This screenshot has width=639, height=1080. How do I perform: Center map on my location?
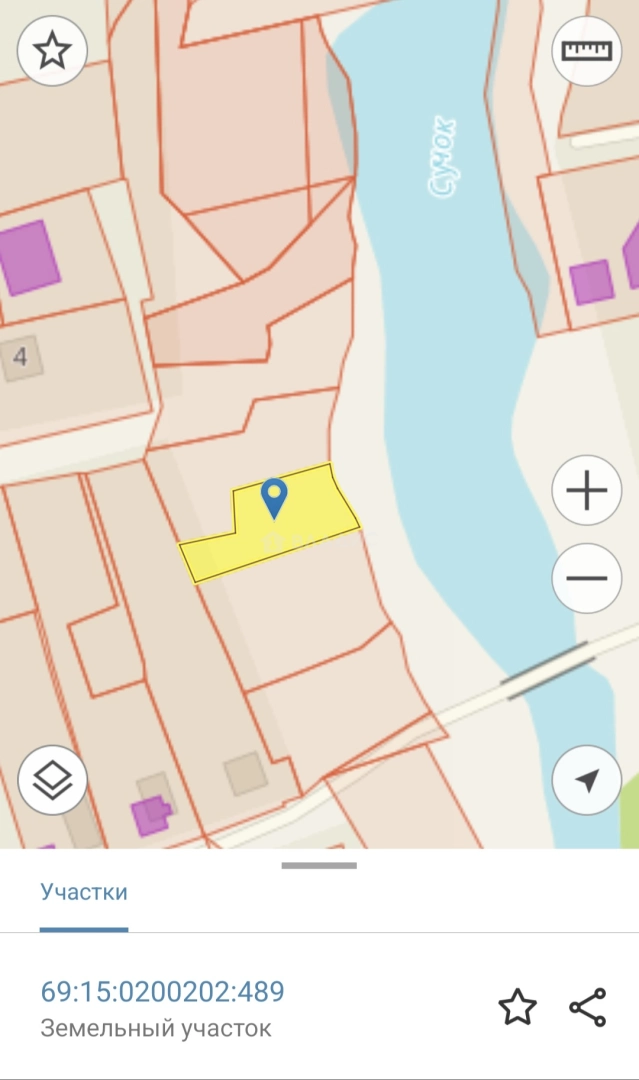pos(586,780)
